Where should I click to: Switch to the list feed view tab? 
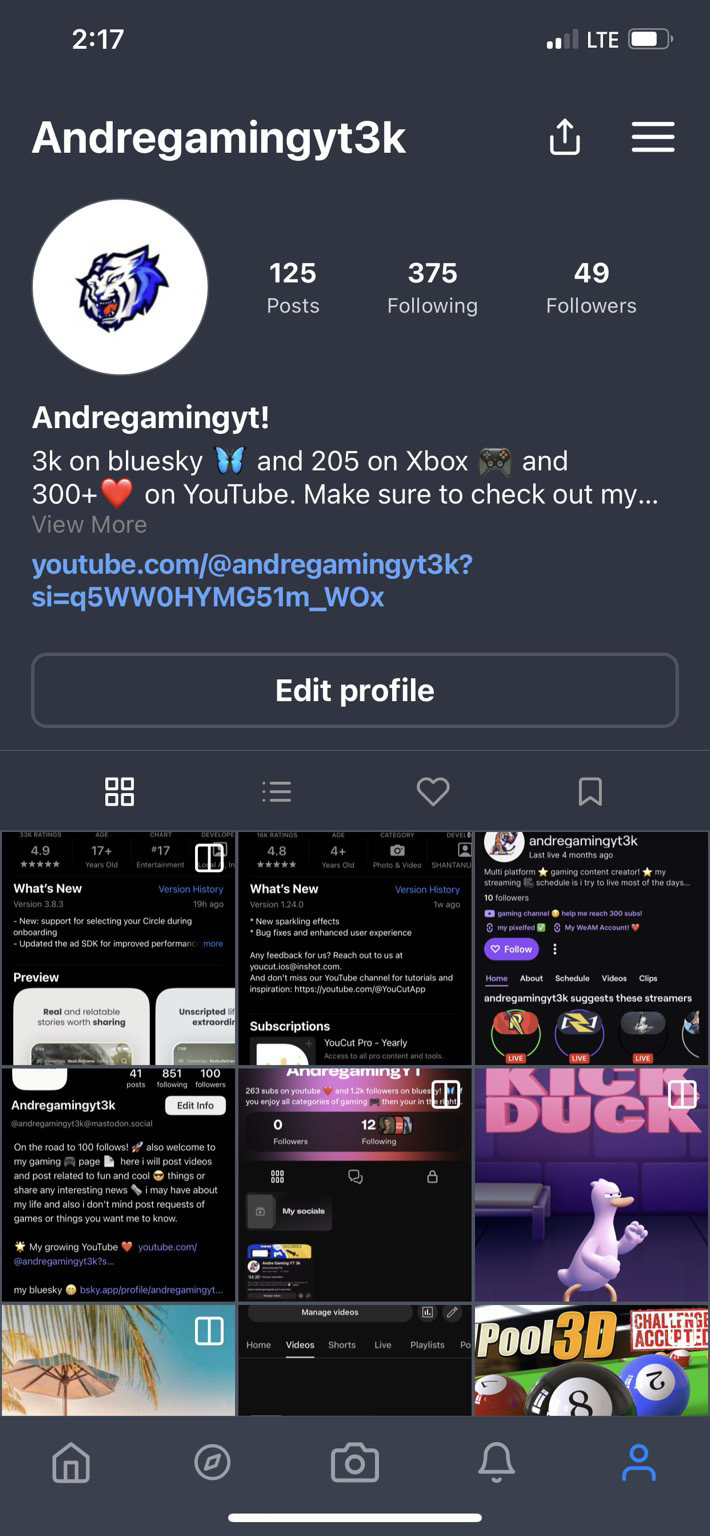coord(276,792)
